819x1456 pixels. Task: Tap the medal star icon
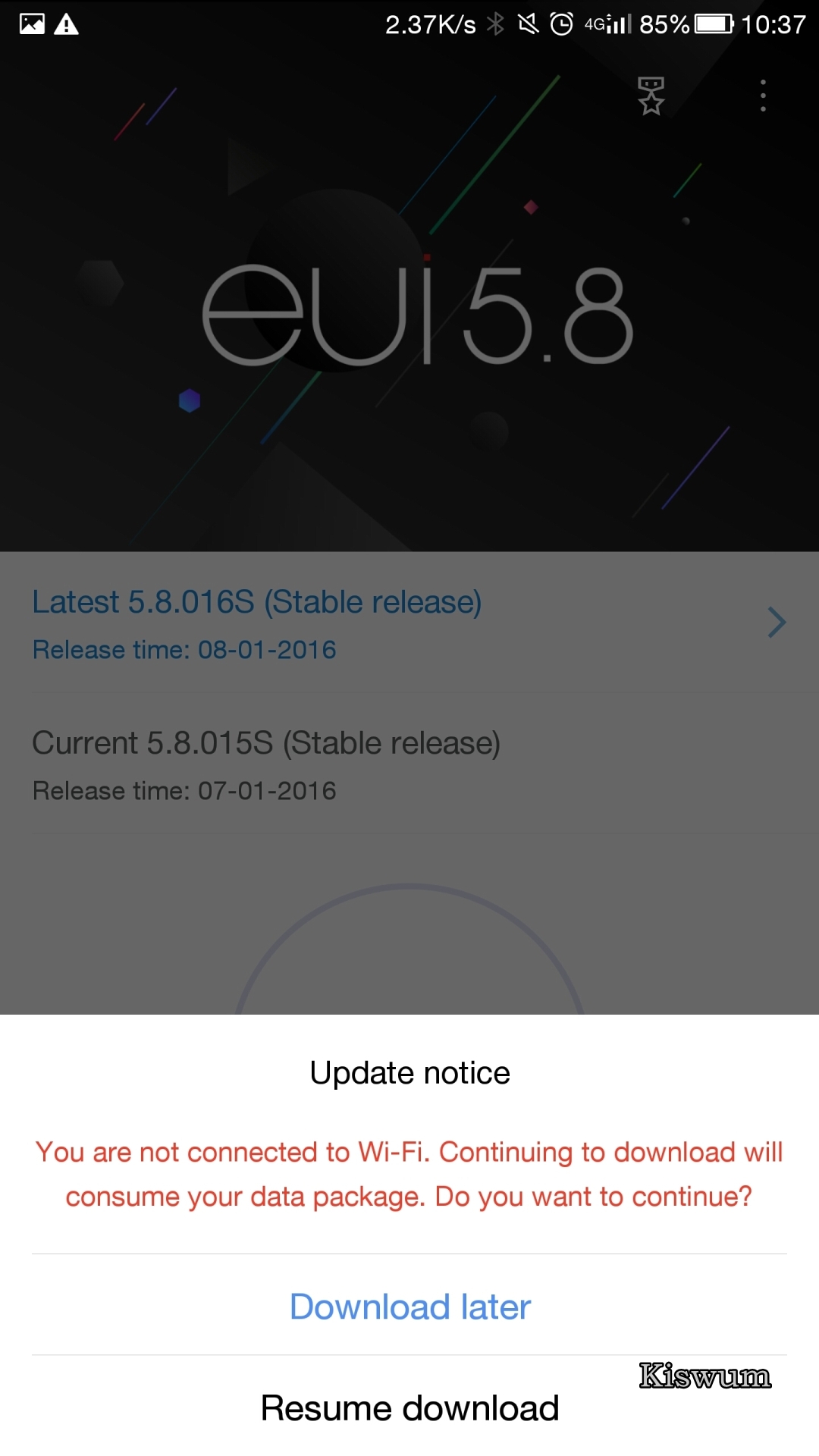click(x=651, y=96)
